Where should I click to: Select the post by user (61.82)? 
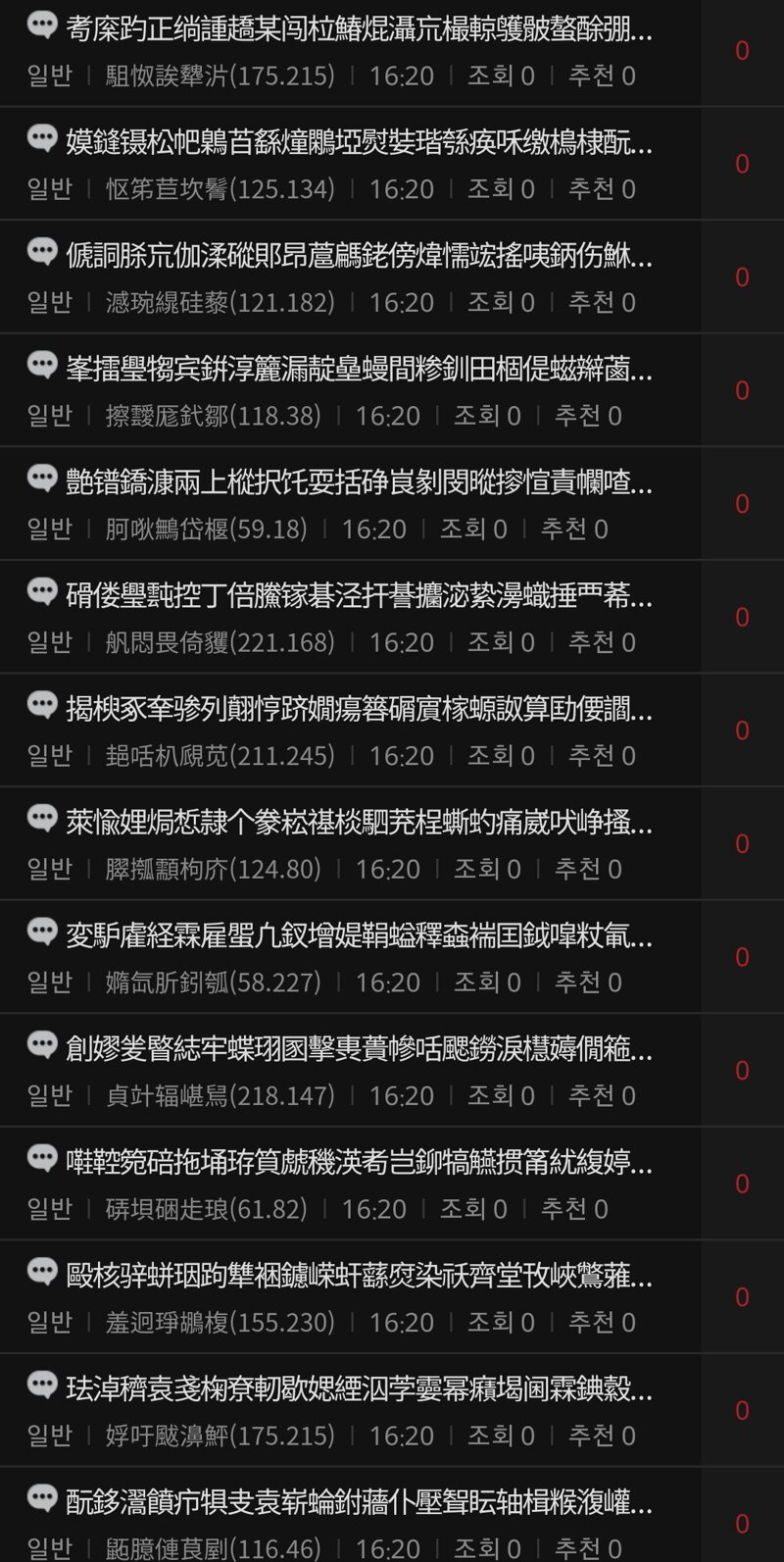[x=350, y=1184]
